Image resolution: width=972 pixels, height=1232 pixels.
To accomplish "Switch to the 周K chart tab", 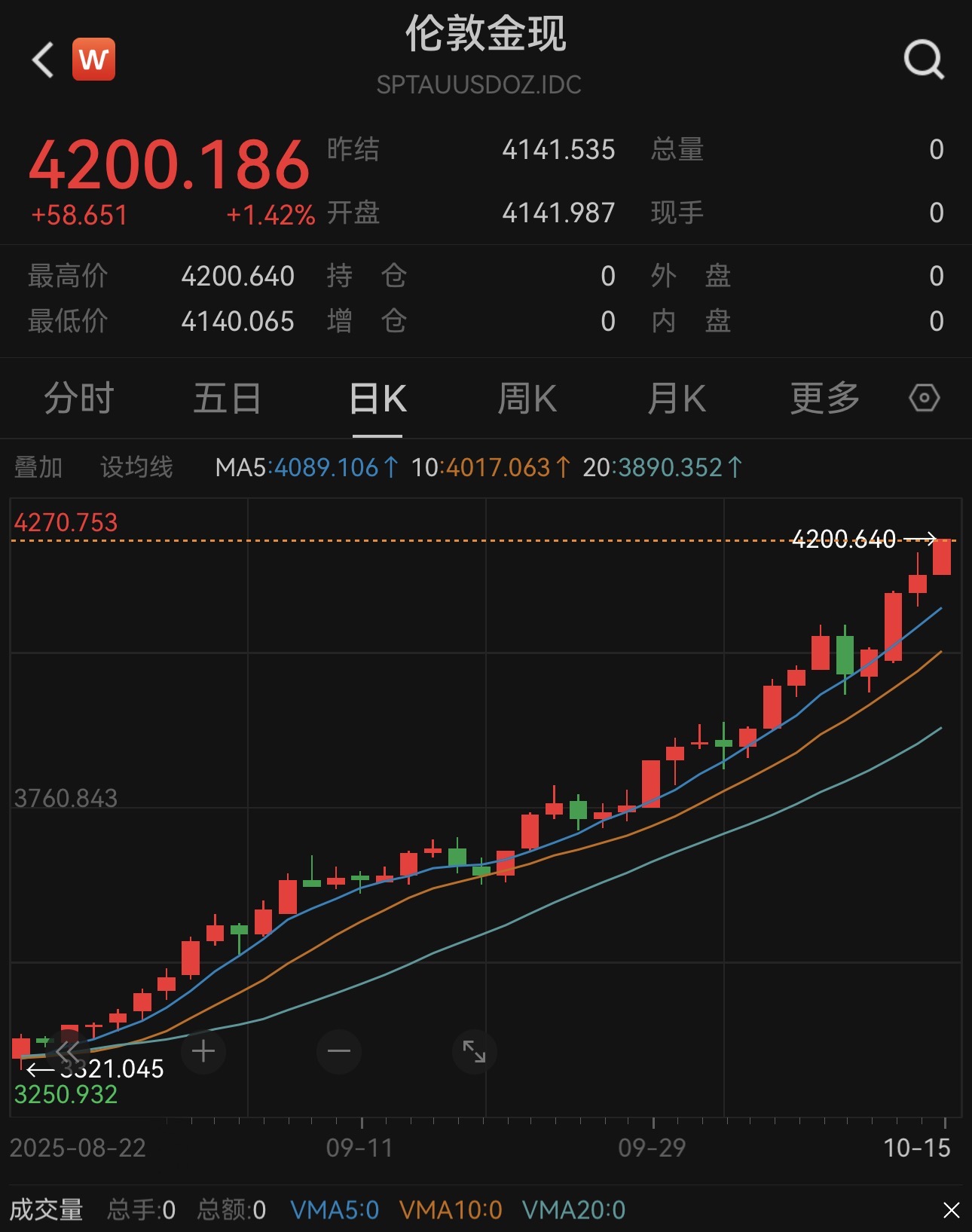I will (527, 398).
